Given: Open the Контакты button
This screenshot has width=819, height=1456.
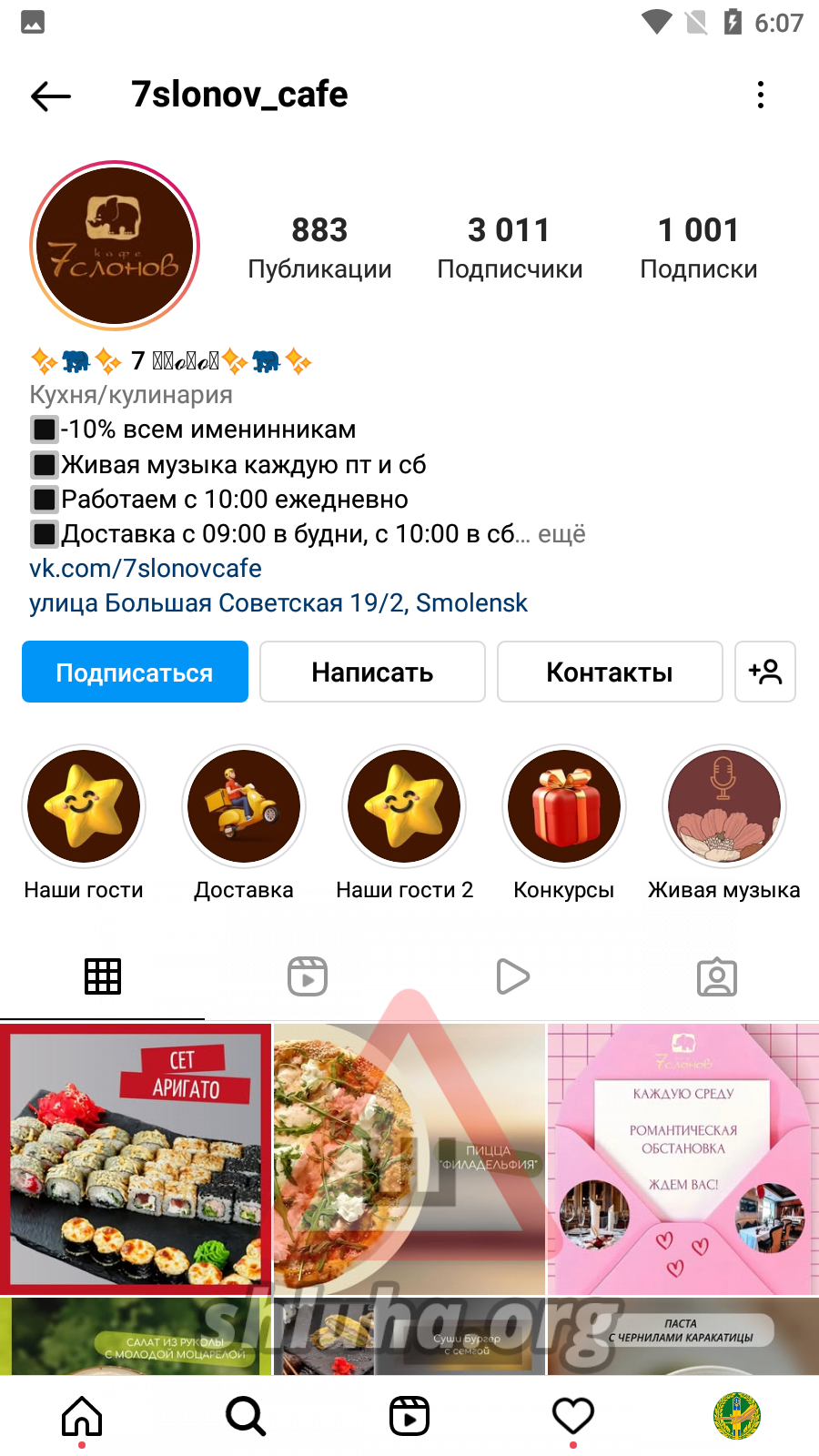Looking at the screenshot, I should pyautogui.click(x=610, y=672).
